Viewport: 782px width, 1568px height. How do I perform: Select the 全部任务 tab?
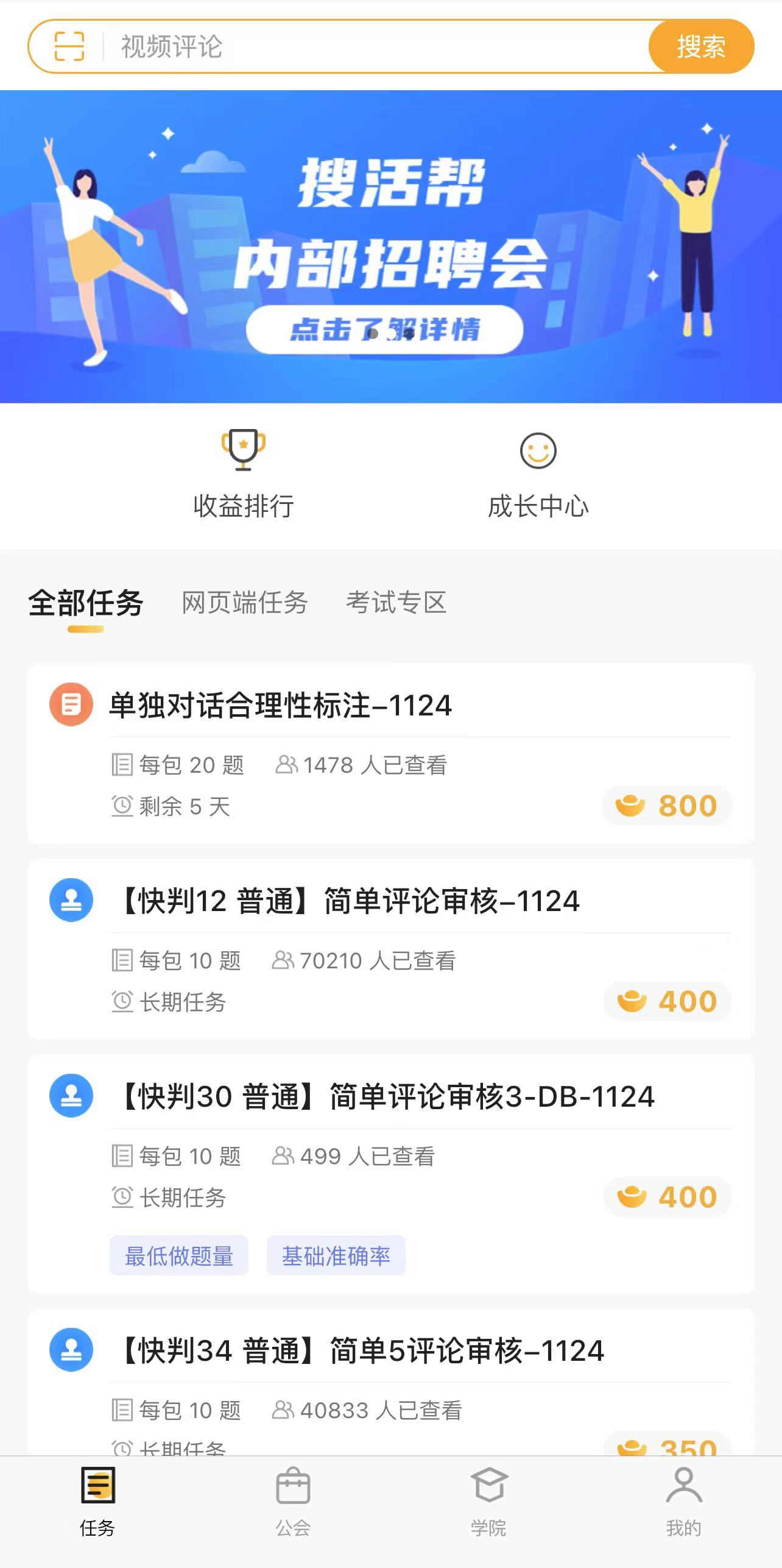pyautogui.click(x=86, y=603)
